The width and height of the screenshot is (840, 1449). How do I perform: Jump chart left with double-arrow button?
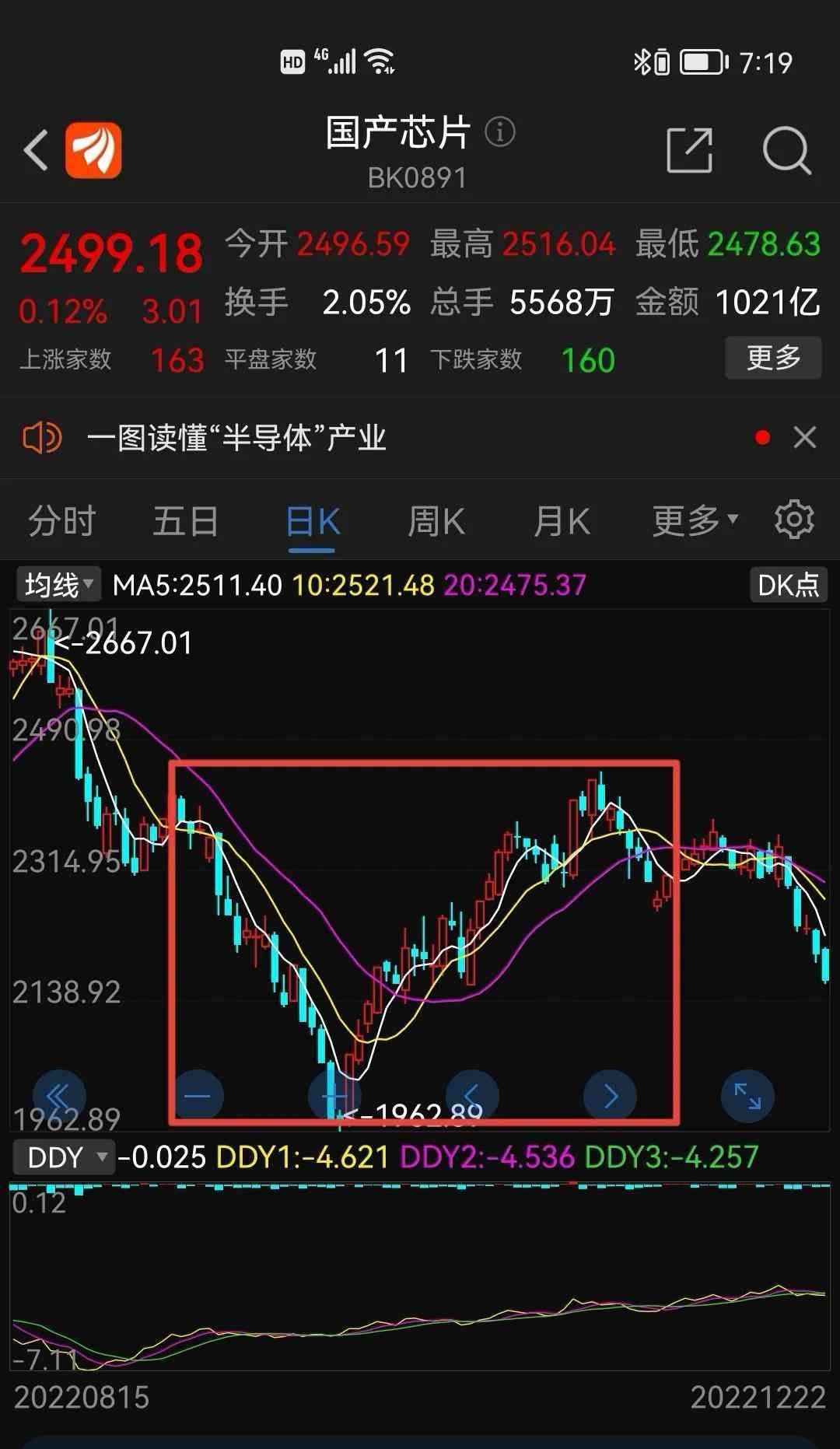click(x=59, y=1096)
